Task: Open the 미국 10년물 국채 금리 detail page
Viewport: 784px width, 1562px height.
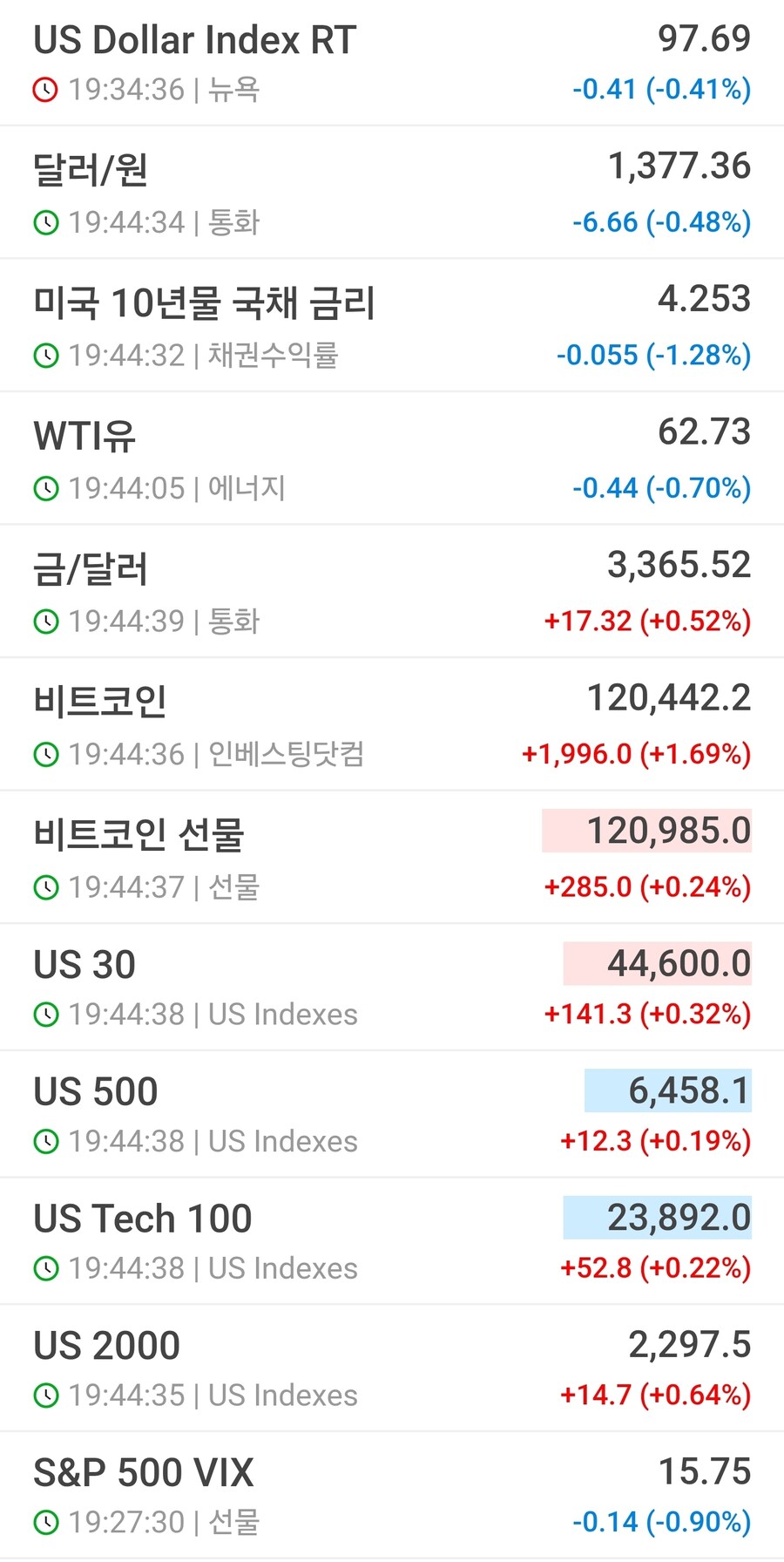Action: [205, 305]
